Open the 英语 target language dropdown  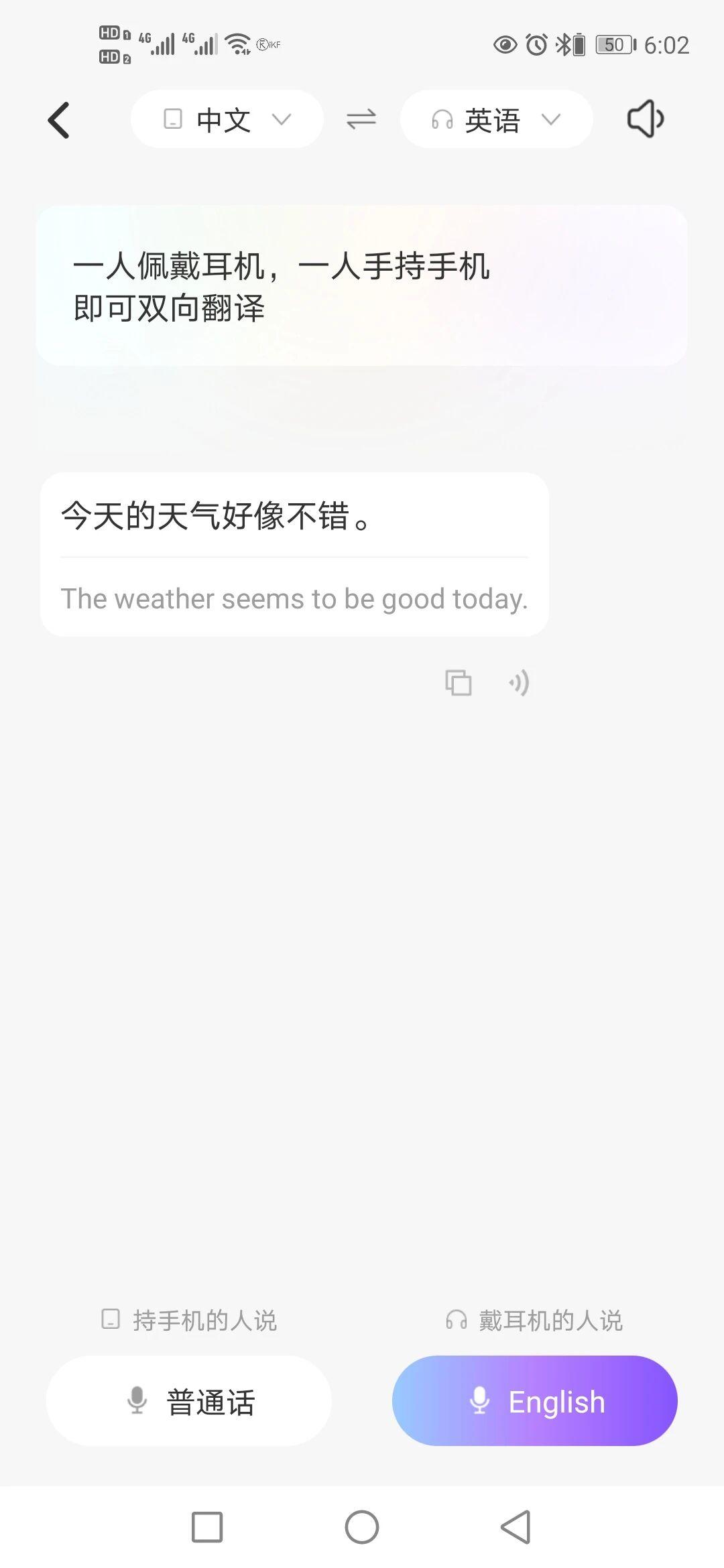click(496, 120)
